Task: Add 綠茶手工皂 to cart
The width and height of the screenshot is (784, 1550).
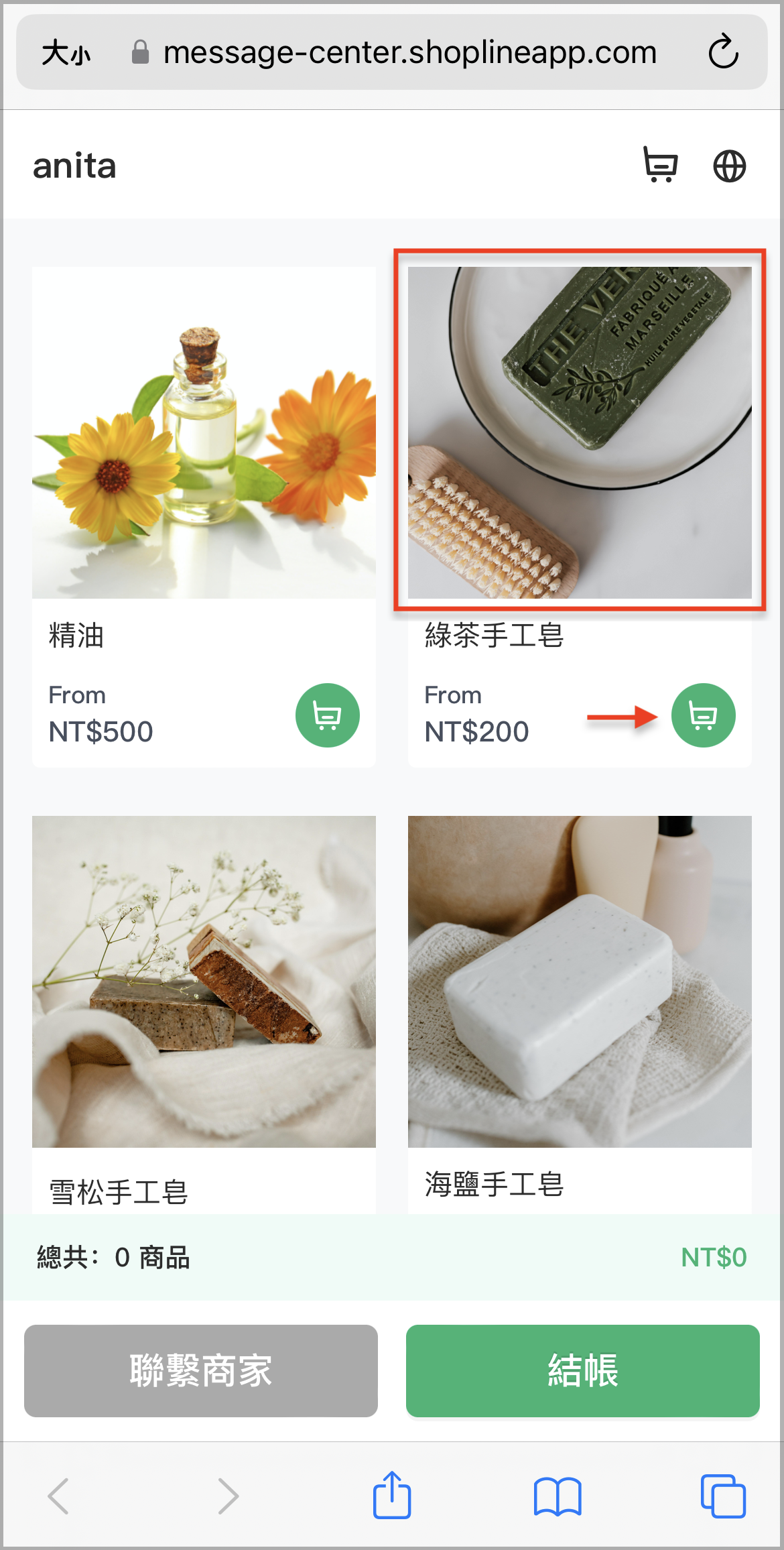Action: coord(703,715)
